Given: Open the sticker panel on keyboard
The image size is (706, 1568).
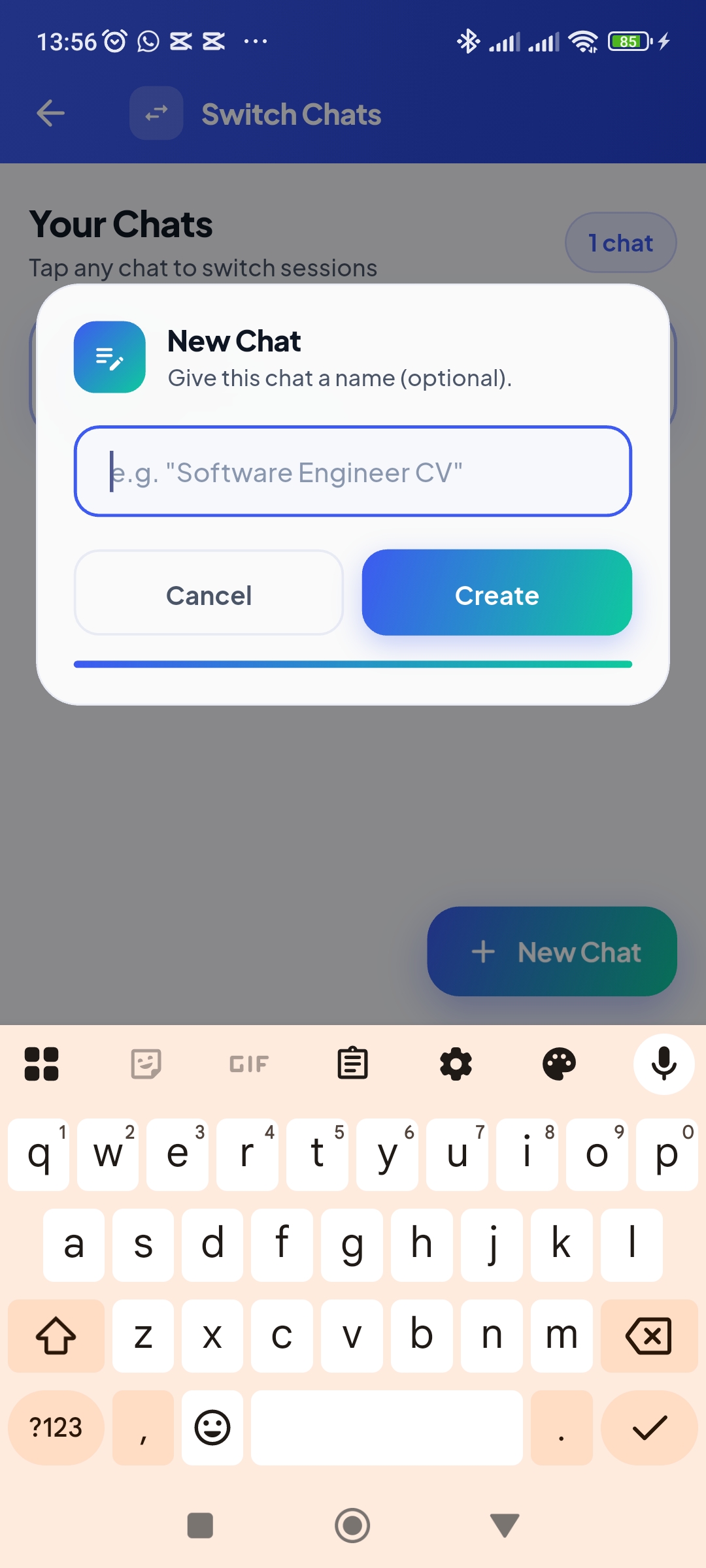Looking at the screenshot, I should tap(145, 1064).
